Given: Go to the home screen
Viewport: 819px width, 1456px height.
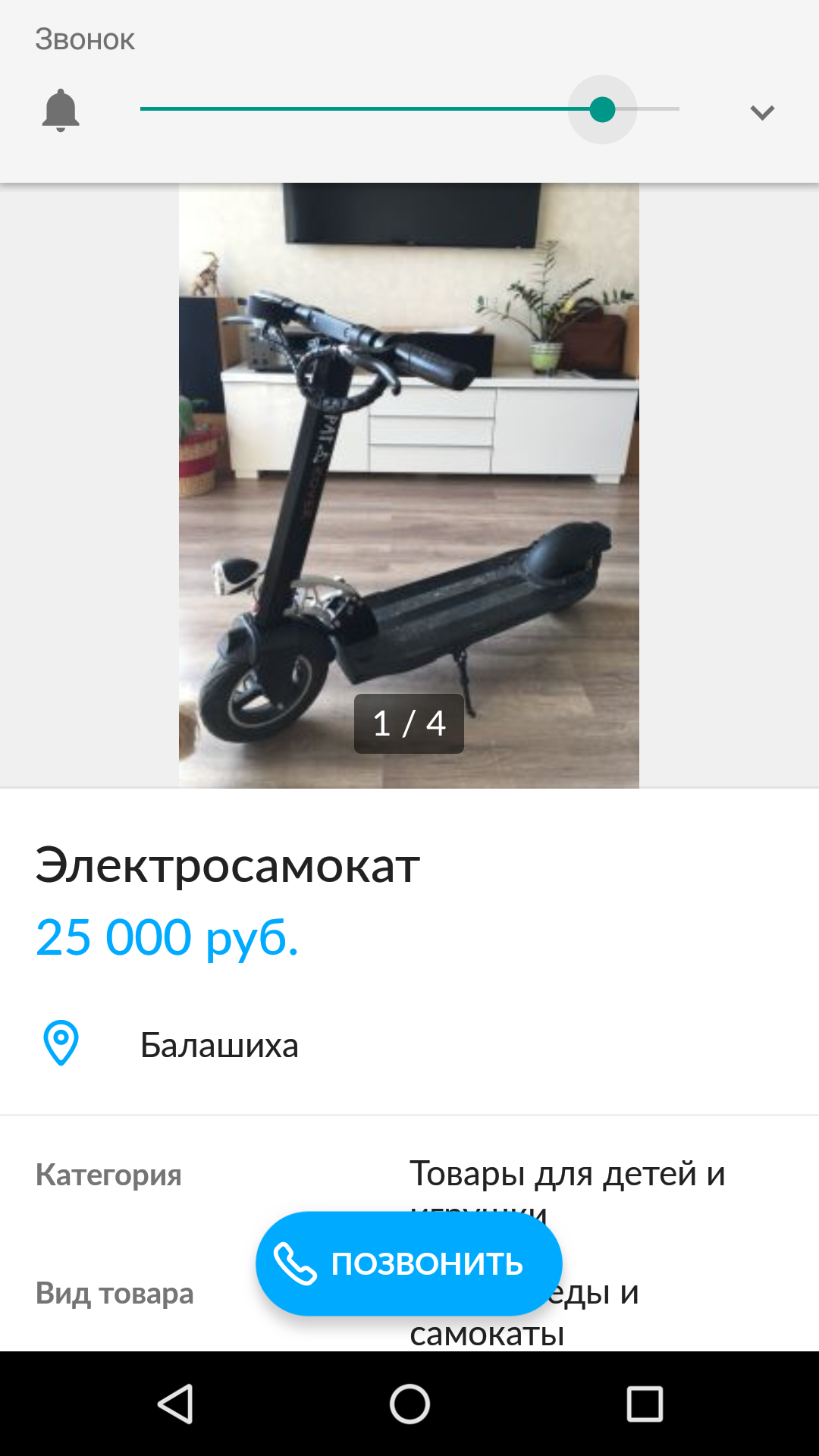Looking at the screenshot, I should point(409,1404).
